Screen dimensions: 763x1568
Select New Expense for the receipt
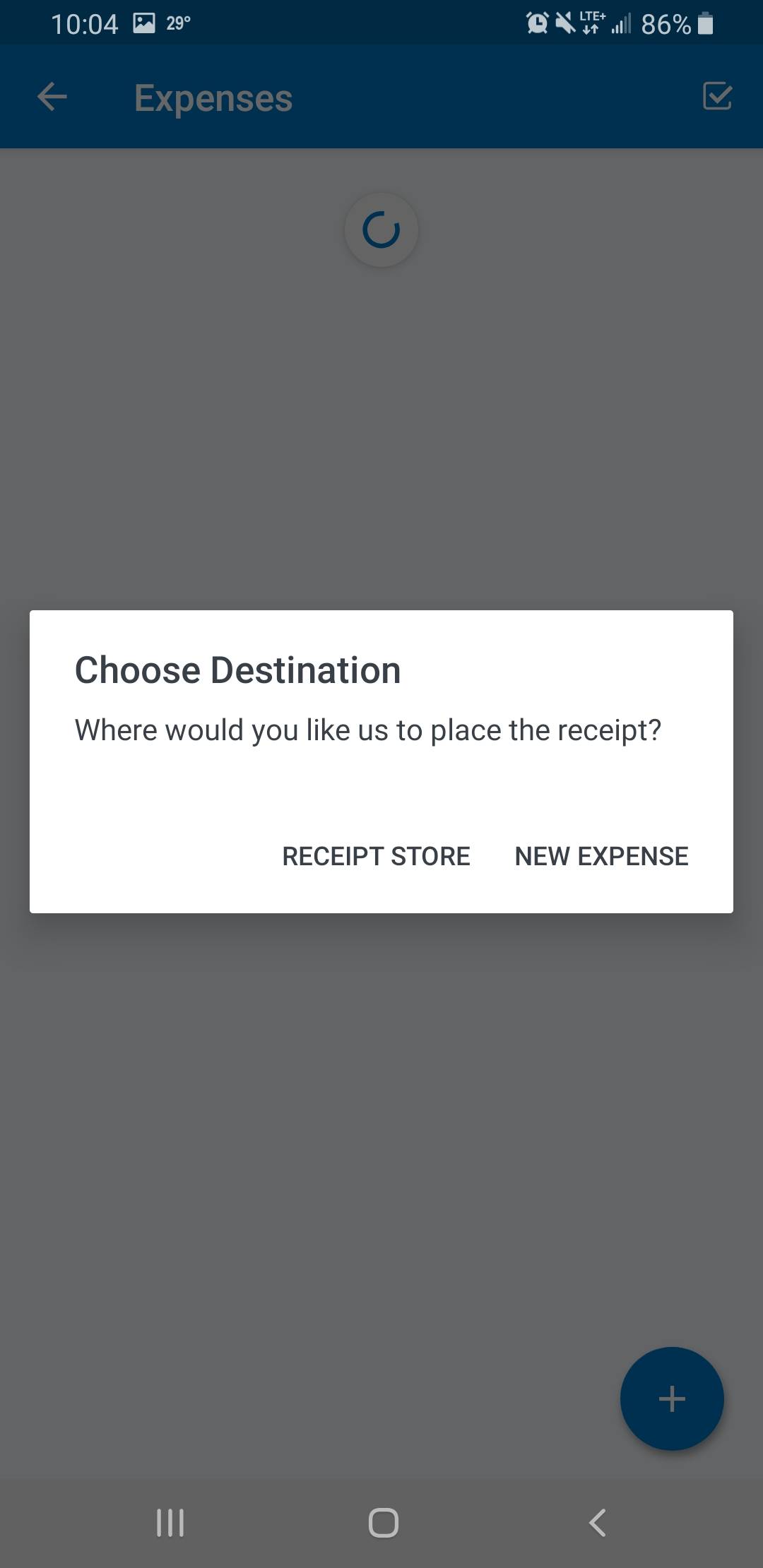(x=601, y=856)
